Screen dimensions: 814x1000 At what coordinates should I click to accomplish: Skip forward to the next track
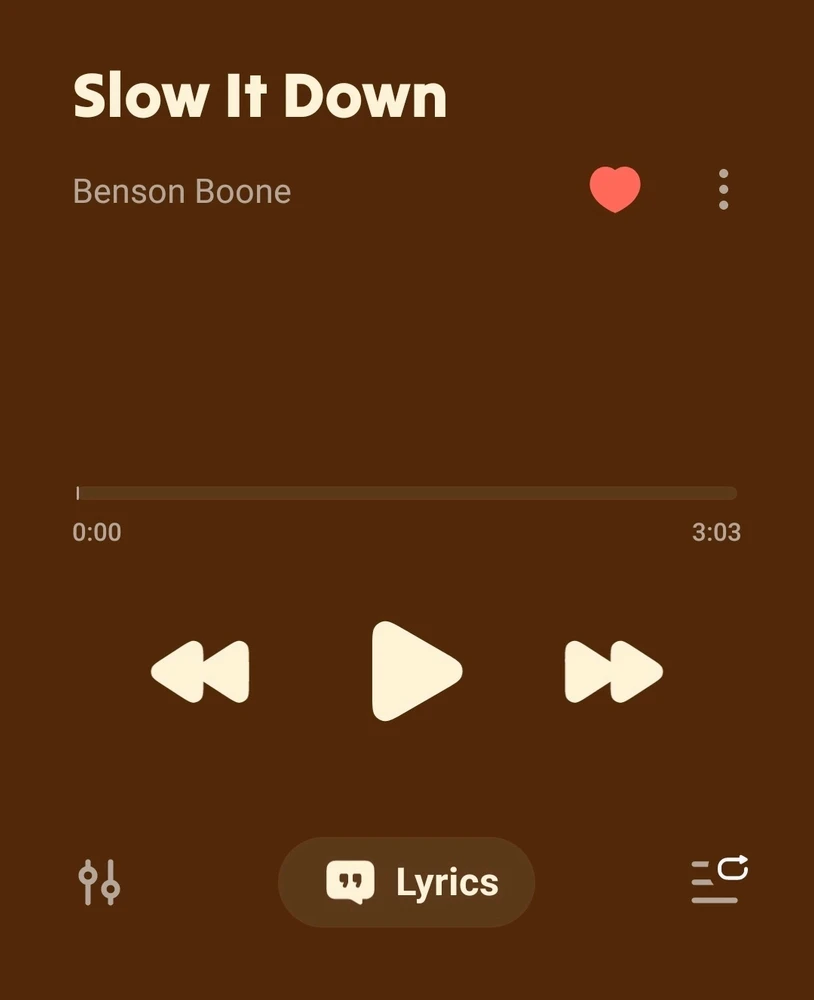[613, 671]
